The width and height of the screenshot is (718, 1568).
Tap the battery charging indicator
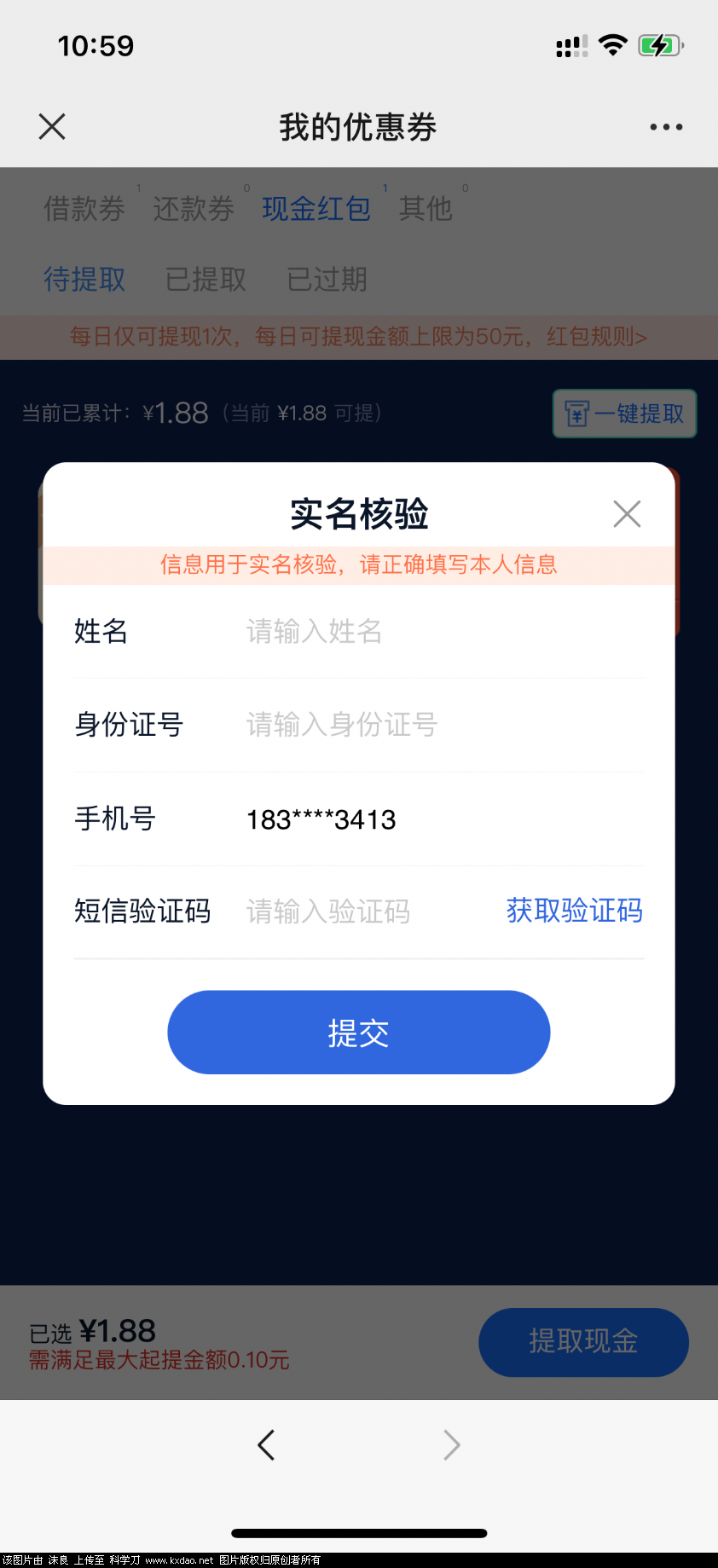658,45
